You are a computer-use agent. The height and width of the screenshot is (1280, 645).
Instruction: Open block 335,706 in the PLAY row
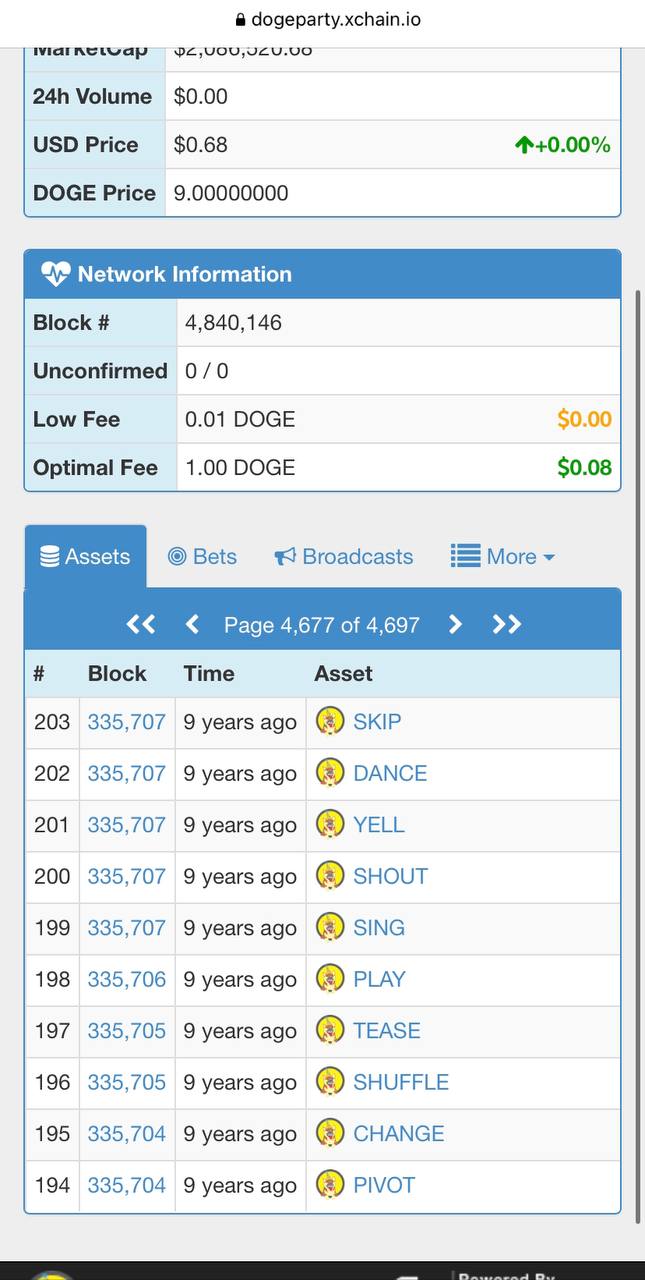[127, 980]
